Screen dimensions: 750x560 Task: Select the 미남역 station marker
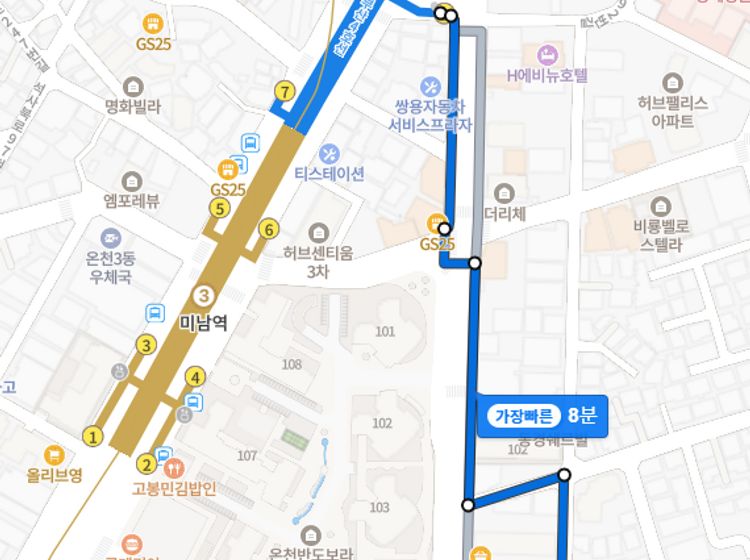click(x=204, y=295)
